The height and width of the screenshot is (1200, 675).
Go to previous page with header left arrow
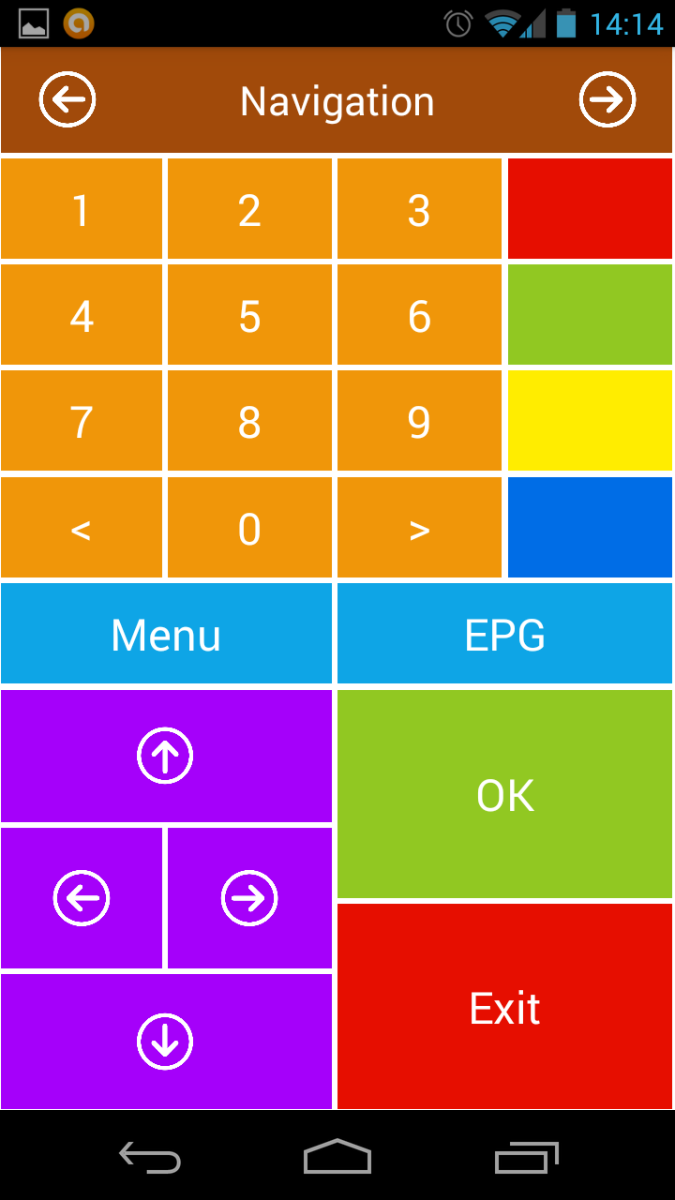point(67,101)
